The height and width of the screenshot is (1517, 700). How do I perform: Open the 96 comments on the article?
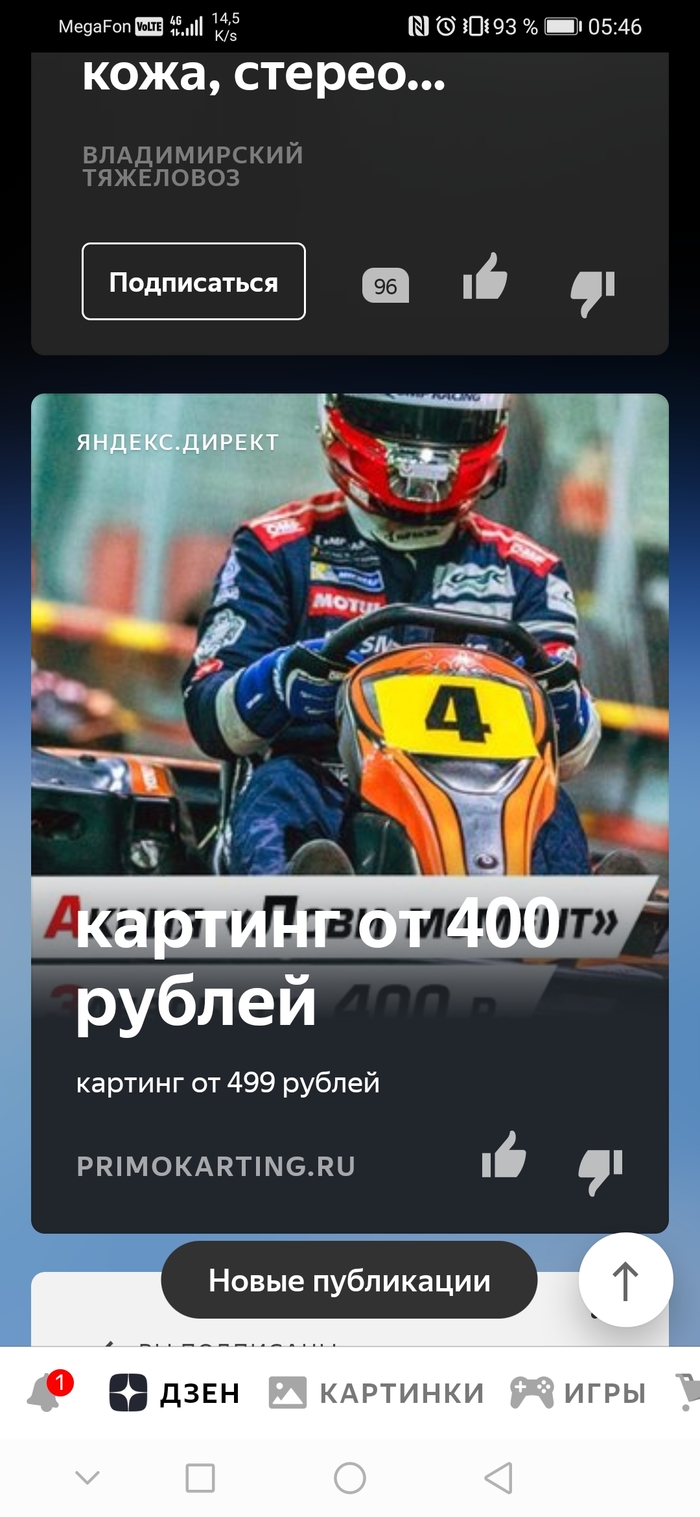385,287
